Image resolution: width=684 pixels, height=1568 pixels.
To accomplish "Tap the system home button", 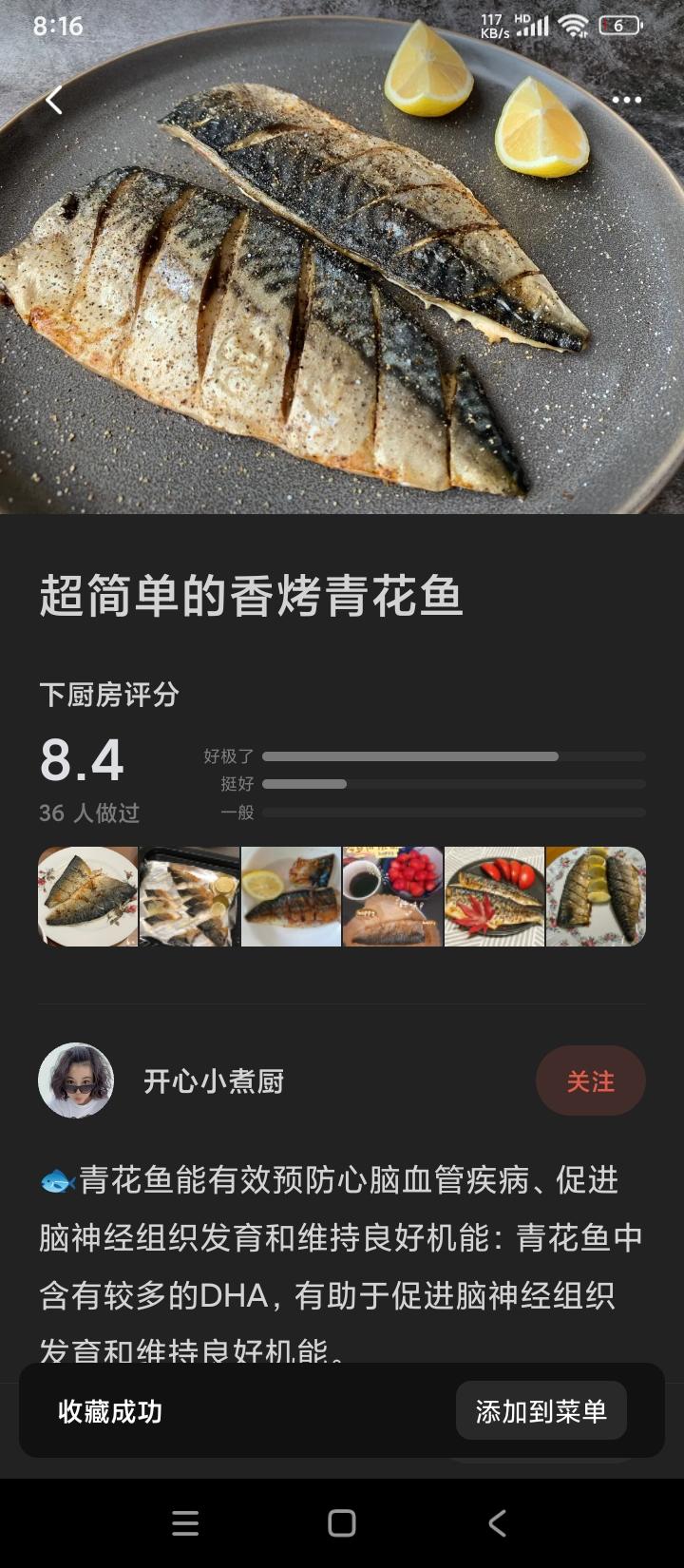I will 342,1523.
